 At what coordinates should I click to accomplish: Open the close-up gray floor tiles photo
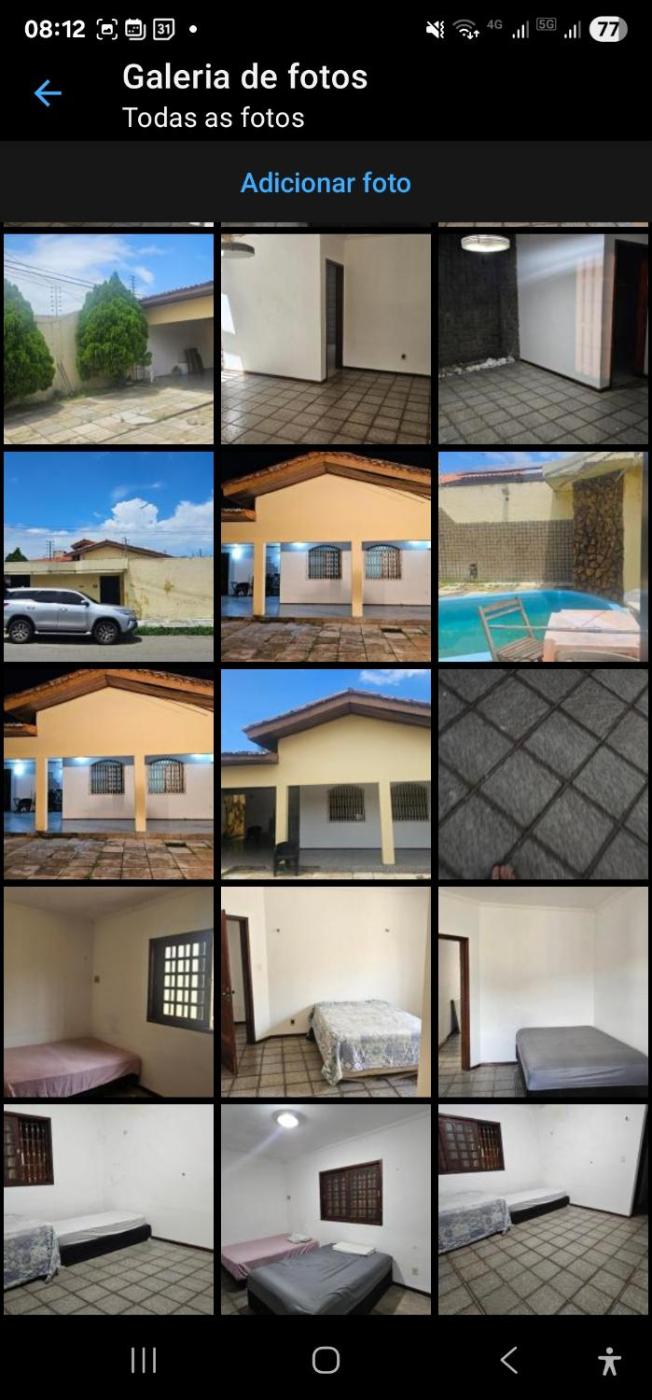542,774
